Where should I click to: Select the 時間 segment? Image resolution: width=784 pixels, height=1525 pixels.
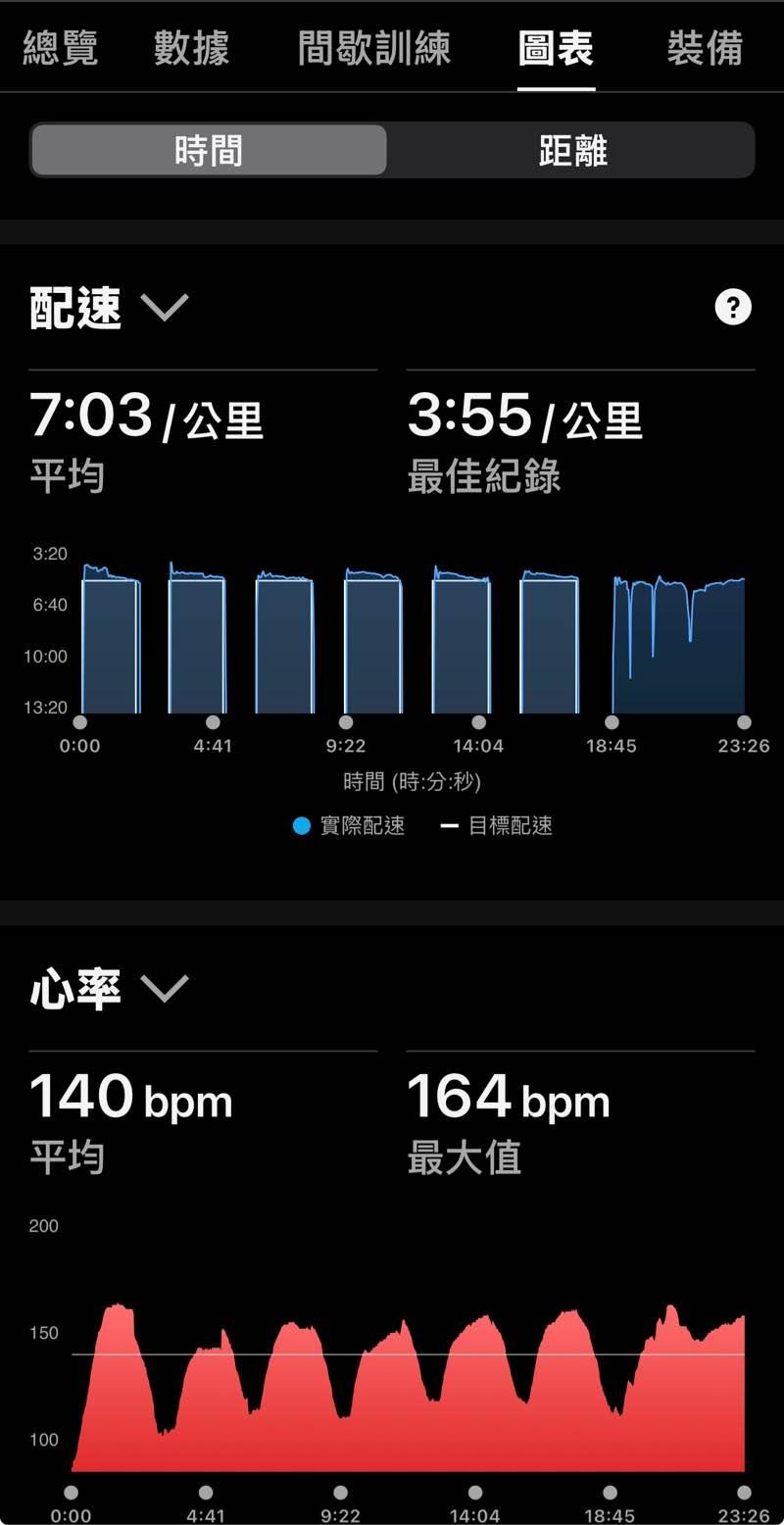209,150
